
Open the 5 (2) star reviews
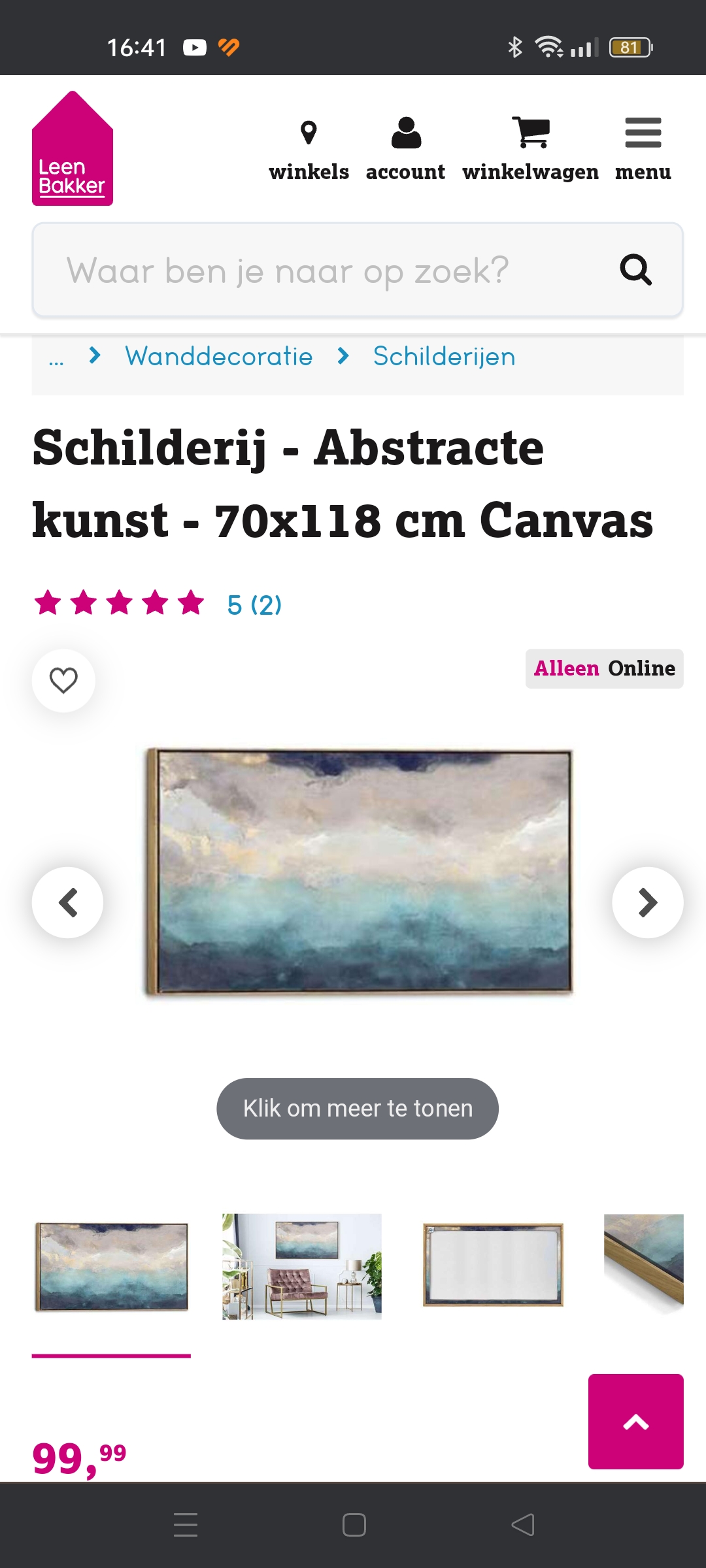tap(254, 605)
